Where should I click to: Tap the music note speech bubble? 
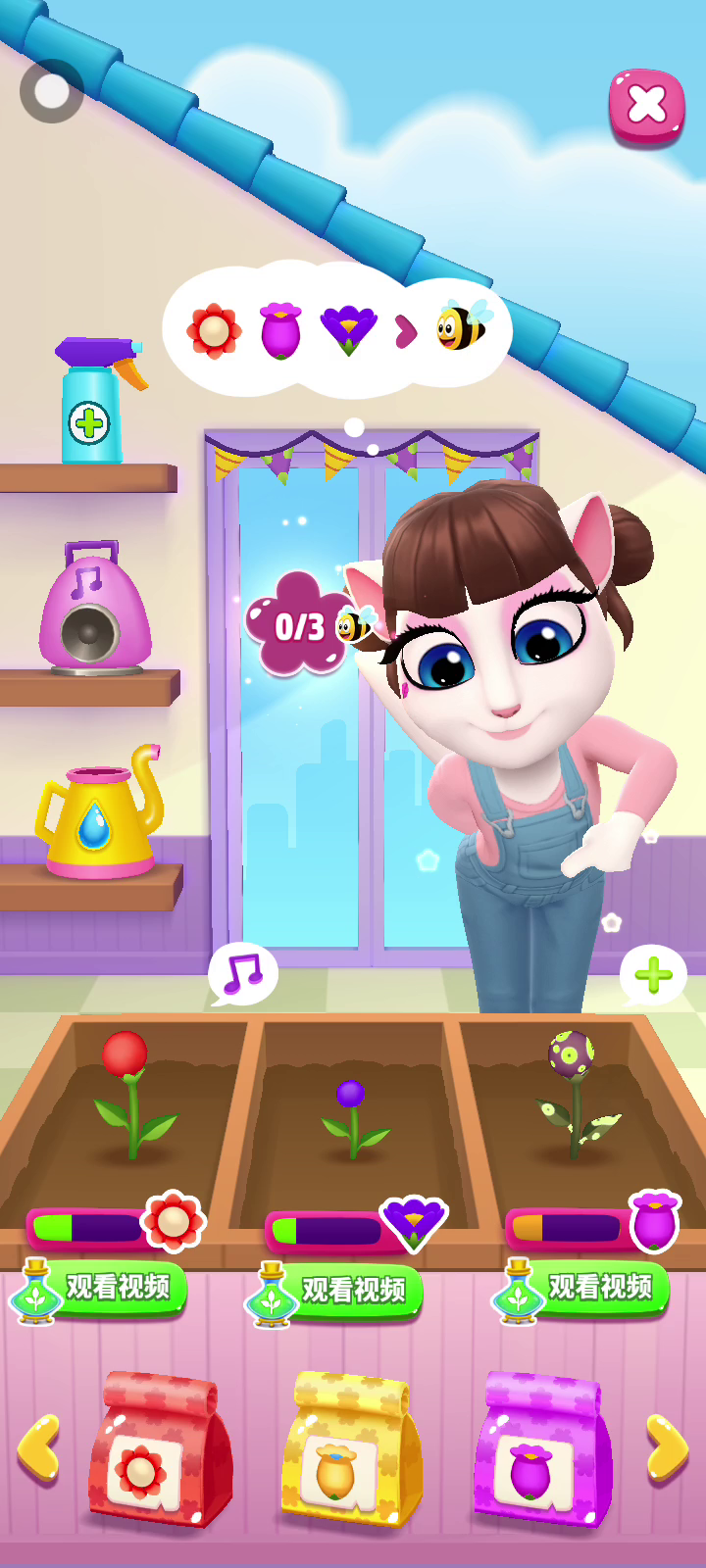242,974
